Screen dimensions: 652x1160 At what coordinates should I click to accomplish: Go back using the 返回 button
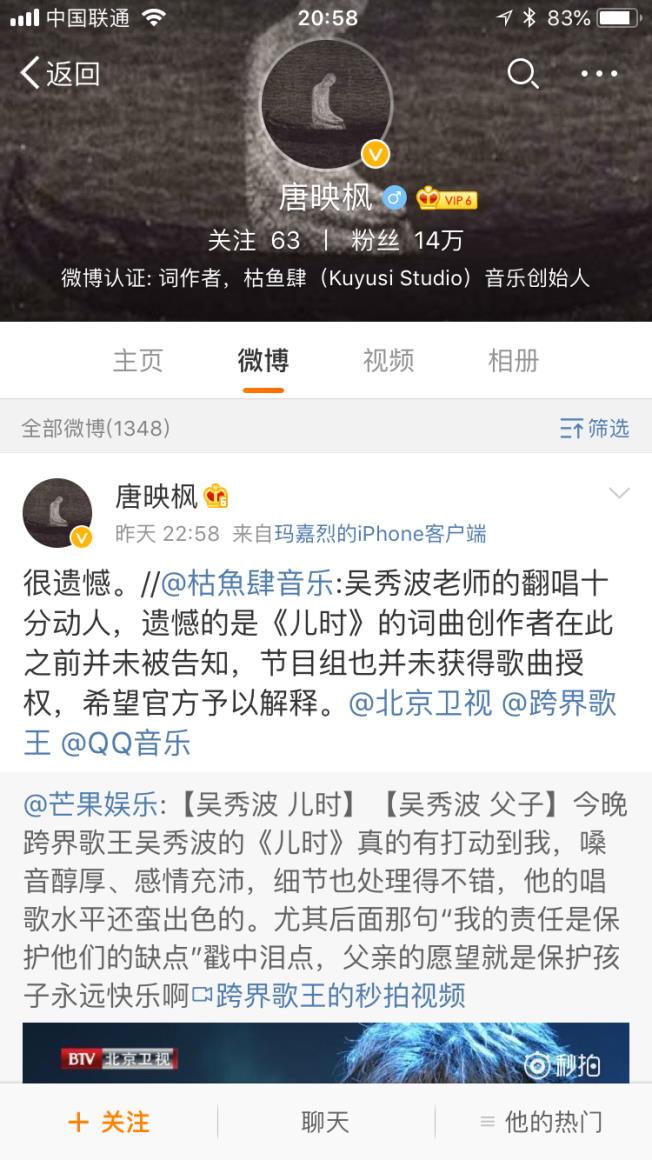60,73
